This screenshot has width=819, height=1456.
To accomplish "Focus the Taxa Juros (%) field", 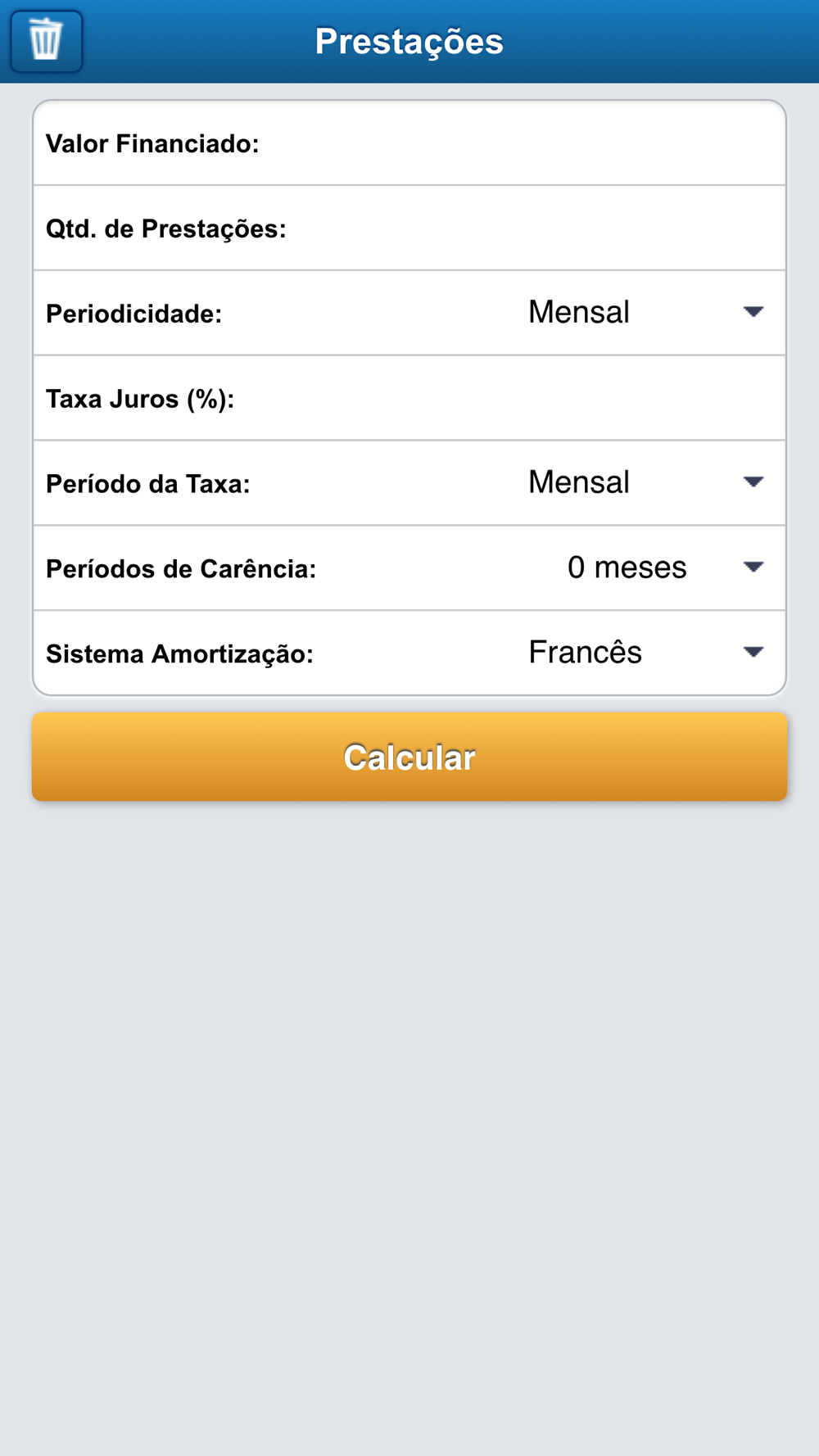I will (x=409, y=399).
